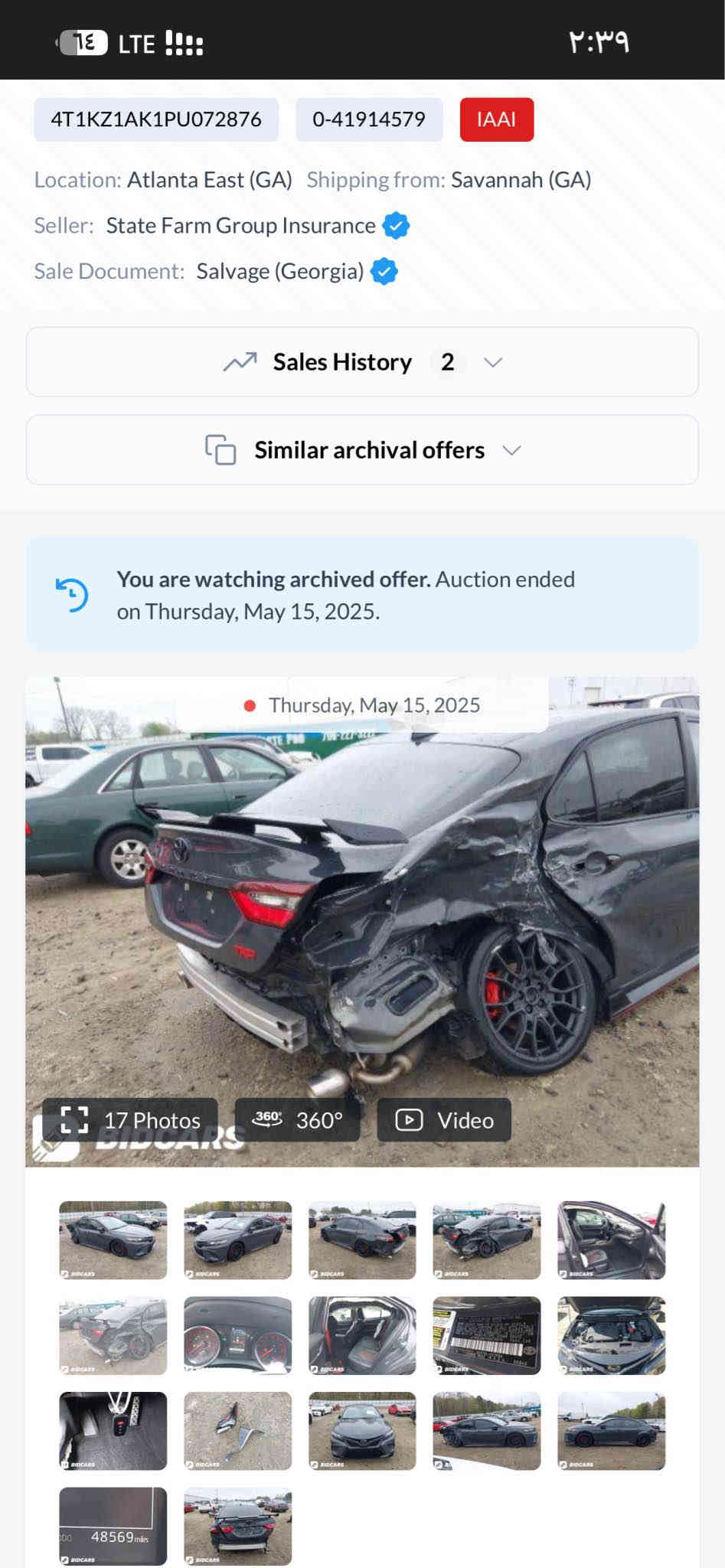Tap the lot number chip 0-41914579
This screenshot has height=1568, width=725.
click(369, 119)
